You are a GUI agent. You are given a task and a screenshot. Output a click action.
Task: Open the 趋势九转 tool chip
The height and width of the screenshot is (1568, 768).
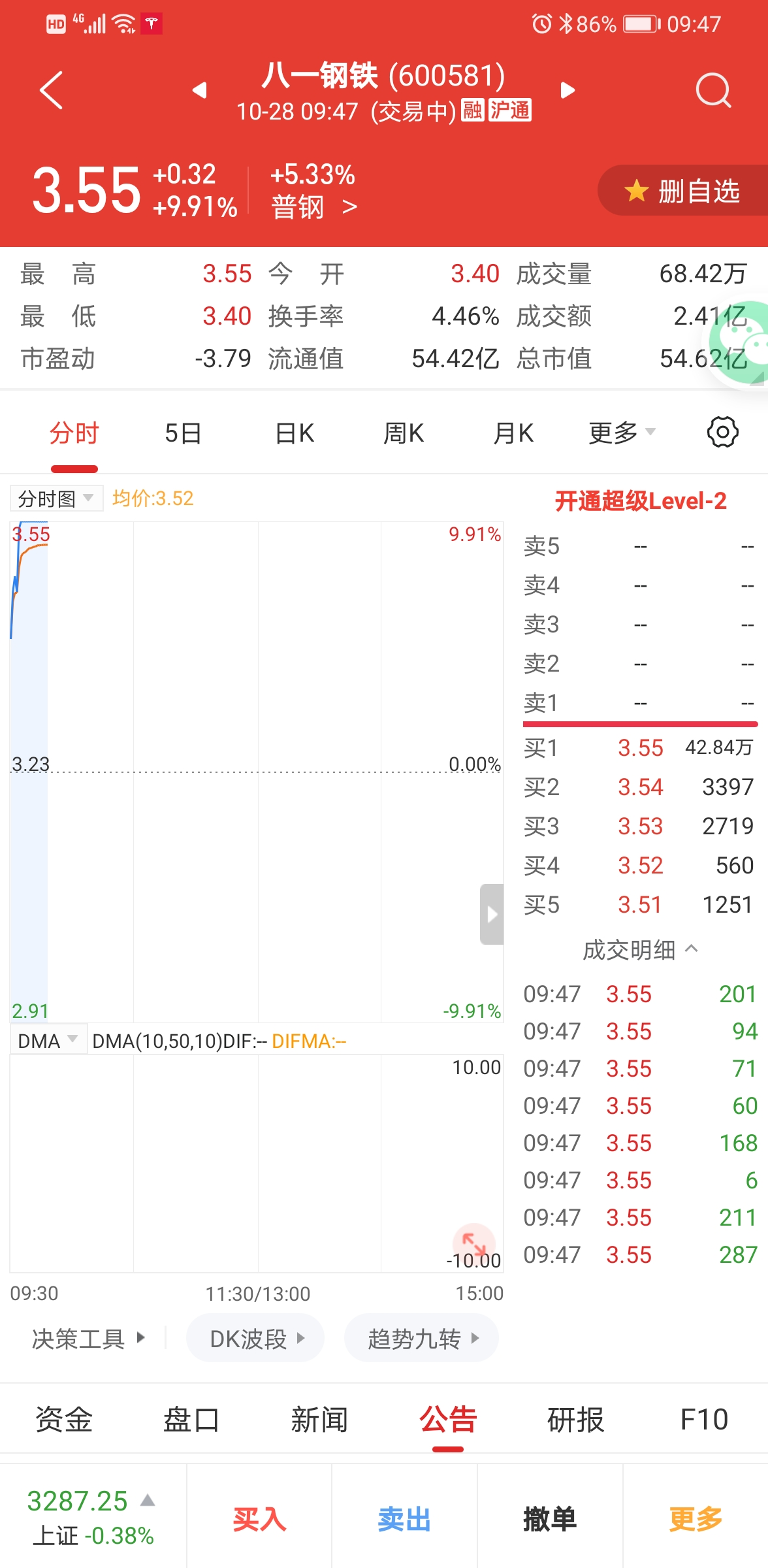pos(421,1339)
